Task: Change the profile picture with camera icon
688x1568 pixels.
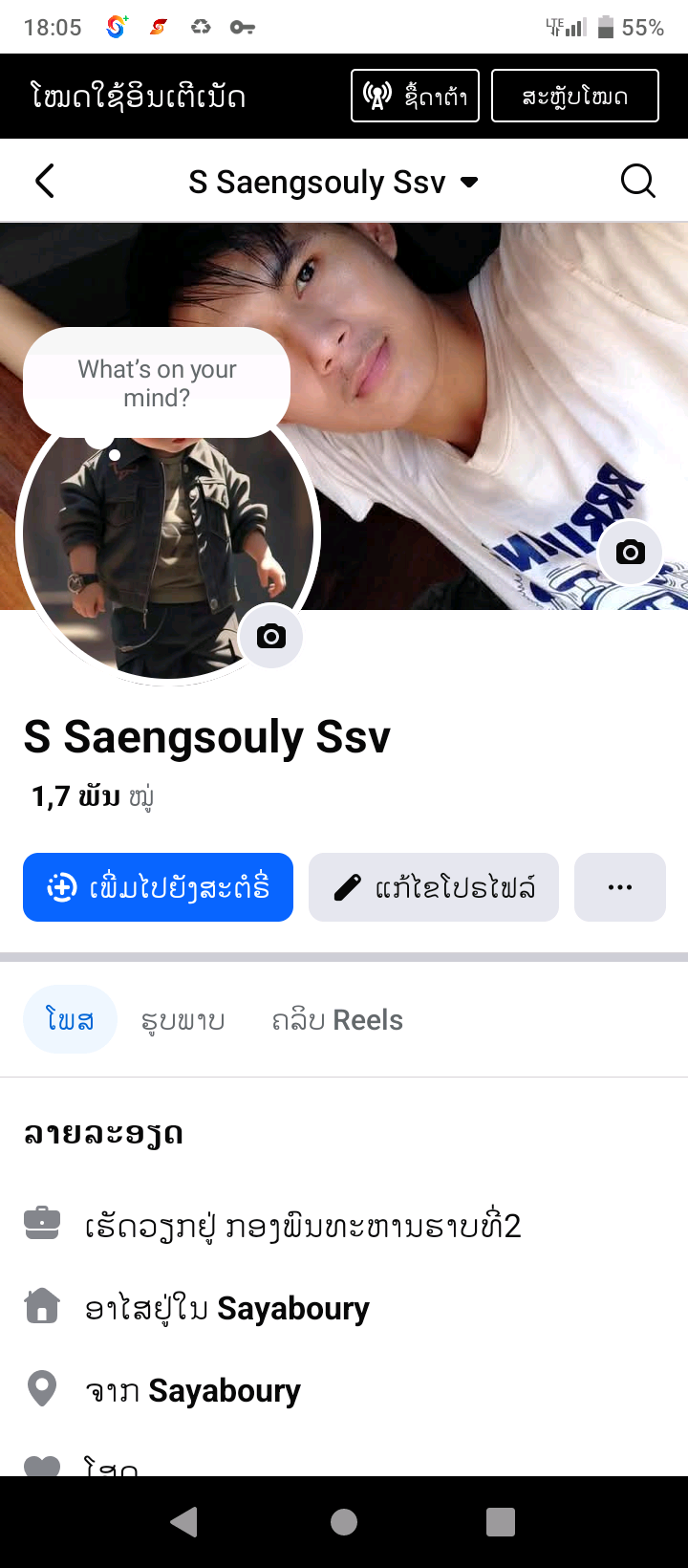Action: click(x=271, y=636)
